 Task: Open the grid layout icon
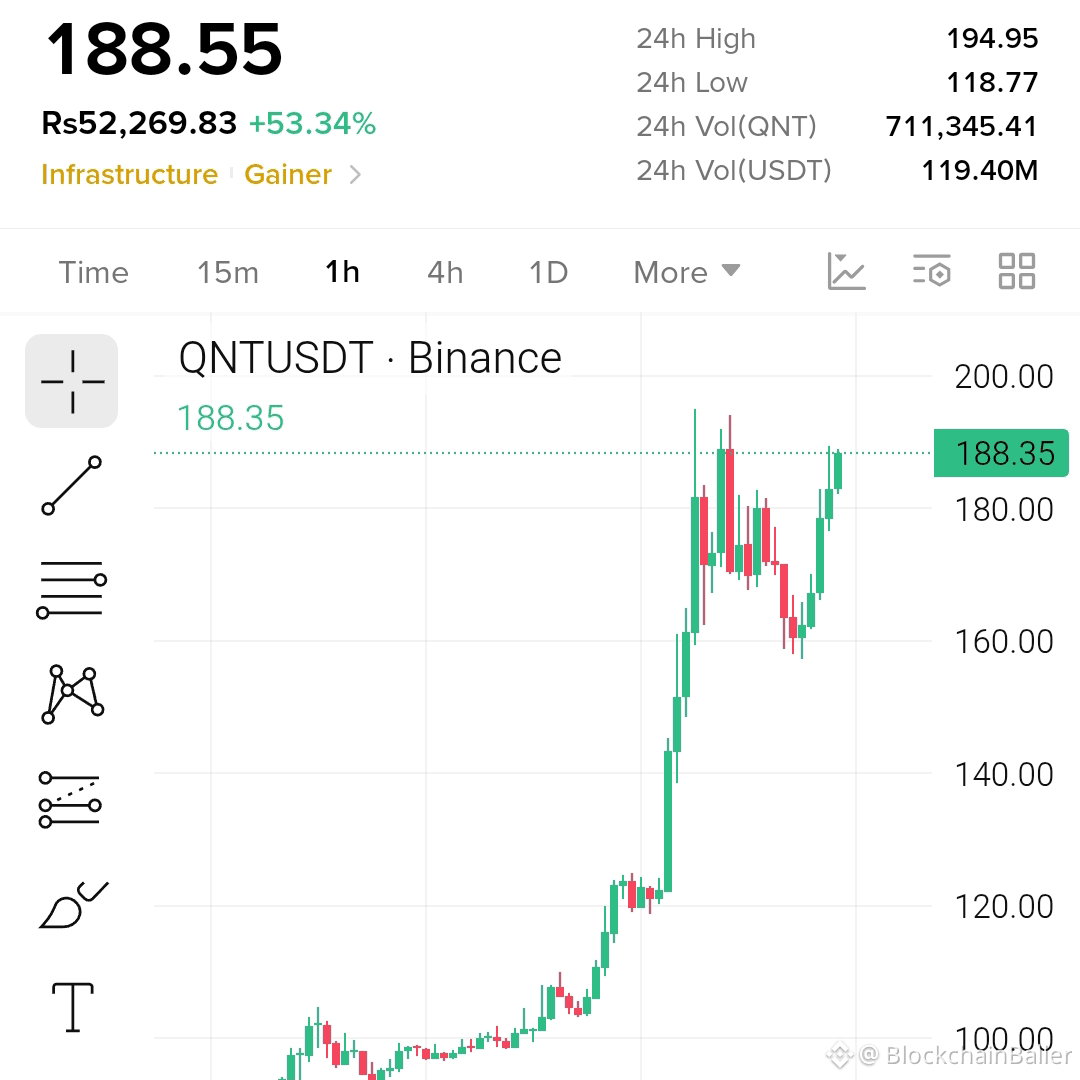(x=1017, y=271)
